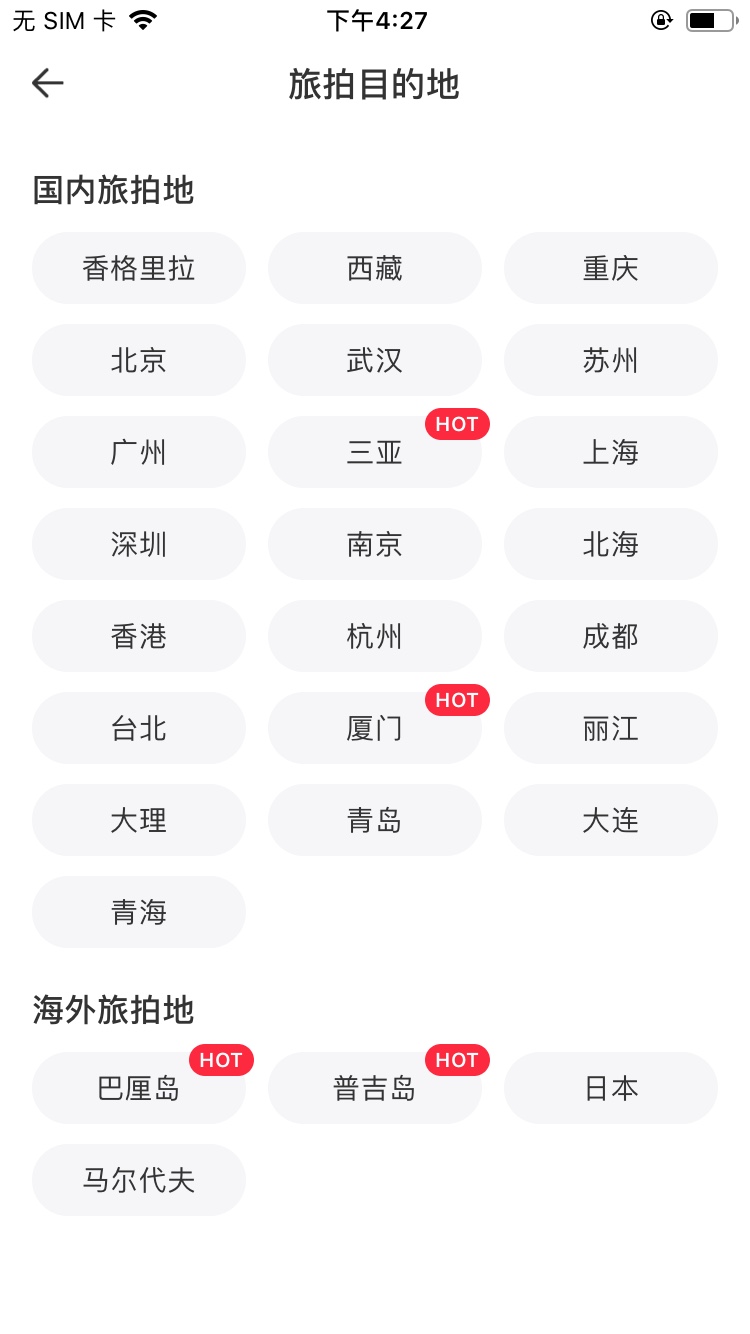The image size is (750, 1334).
Task: Tap the 深圳 chip
Action: tap(139, 544)
